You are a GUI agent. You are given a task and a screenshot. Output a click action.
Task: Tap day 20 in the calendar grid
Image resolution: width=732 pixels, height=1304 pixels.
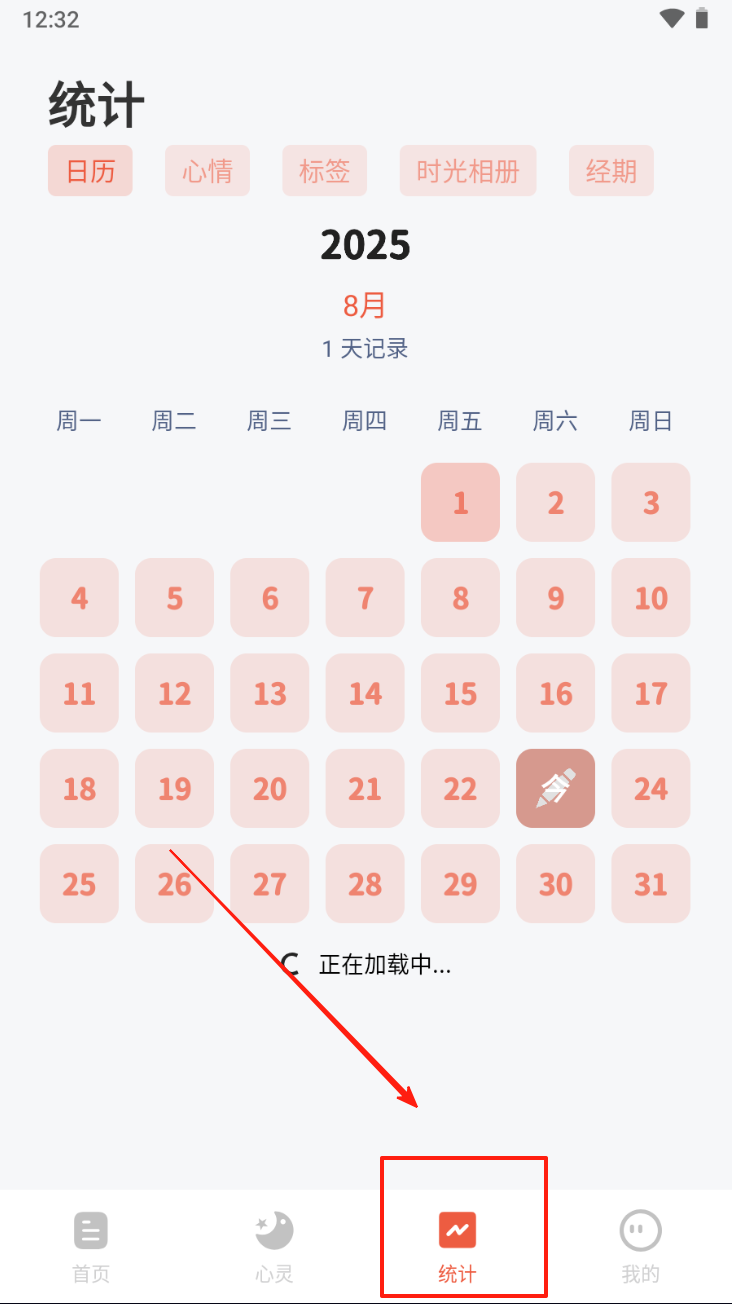tap(270, 788)
